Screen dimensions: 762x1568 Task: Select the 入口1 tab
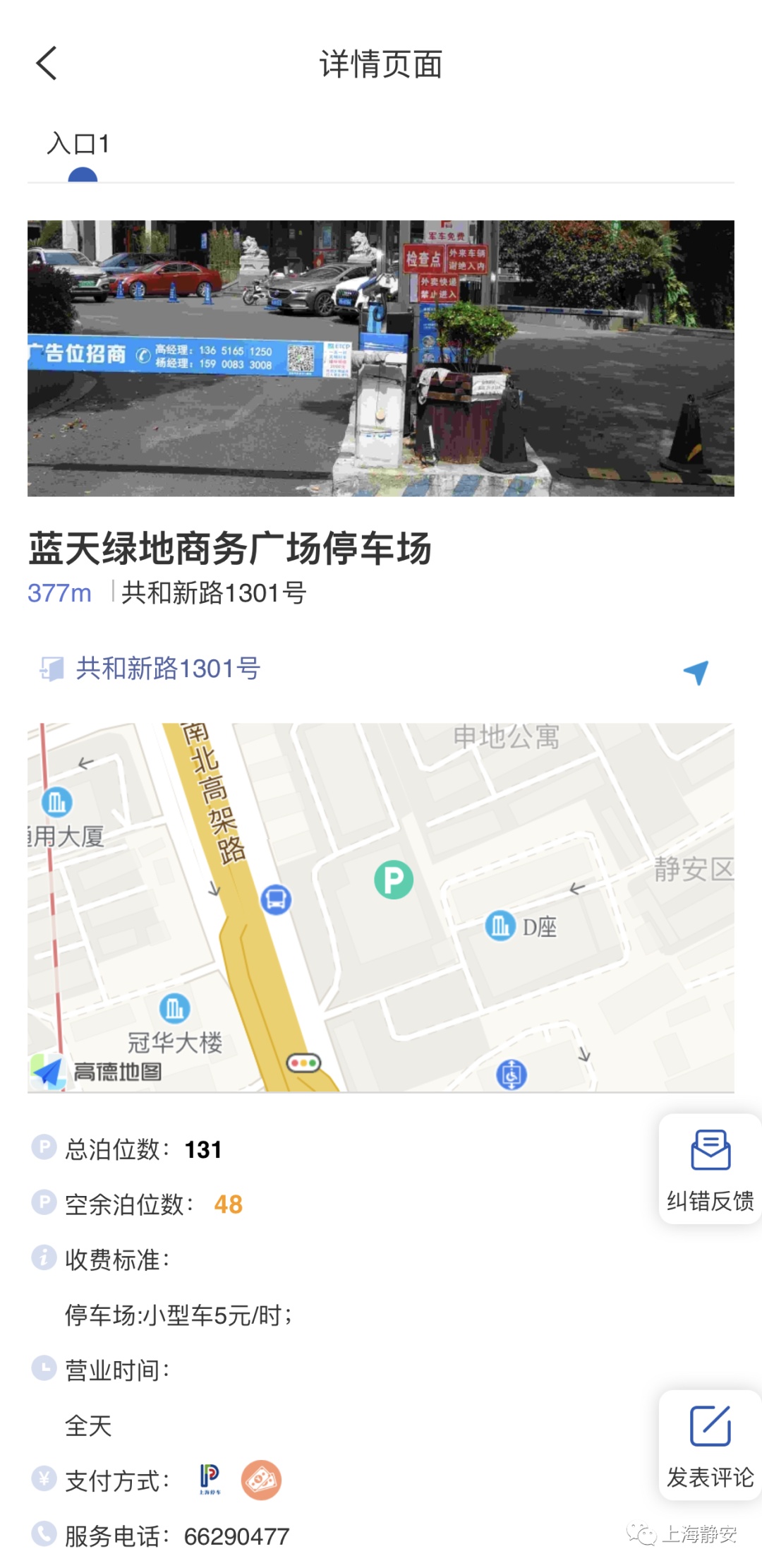coord(79,145)
